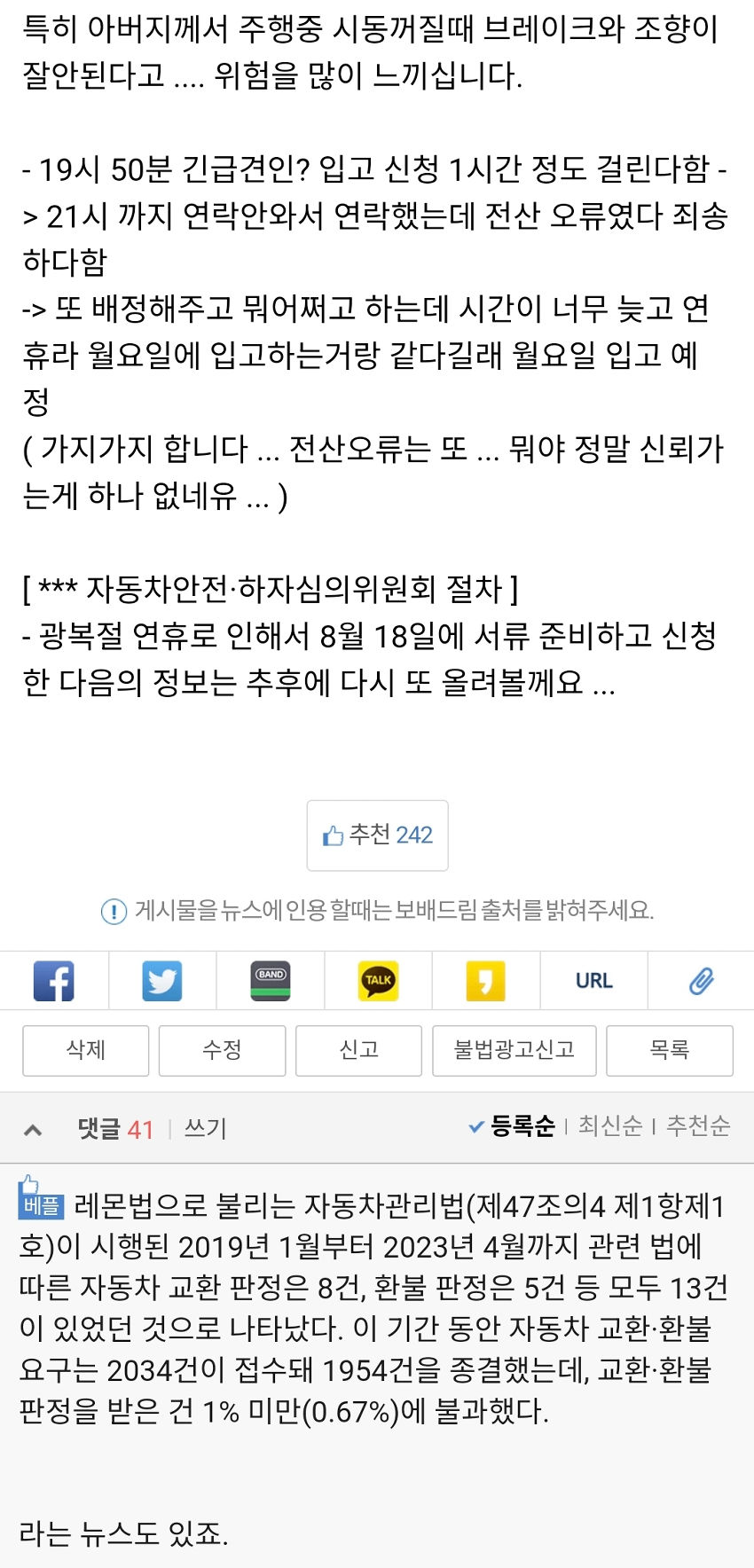
Task: Report illegal ad via 불법광고신고
Action: [x=514, y=1050]
